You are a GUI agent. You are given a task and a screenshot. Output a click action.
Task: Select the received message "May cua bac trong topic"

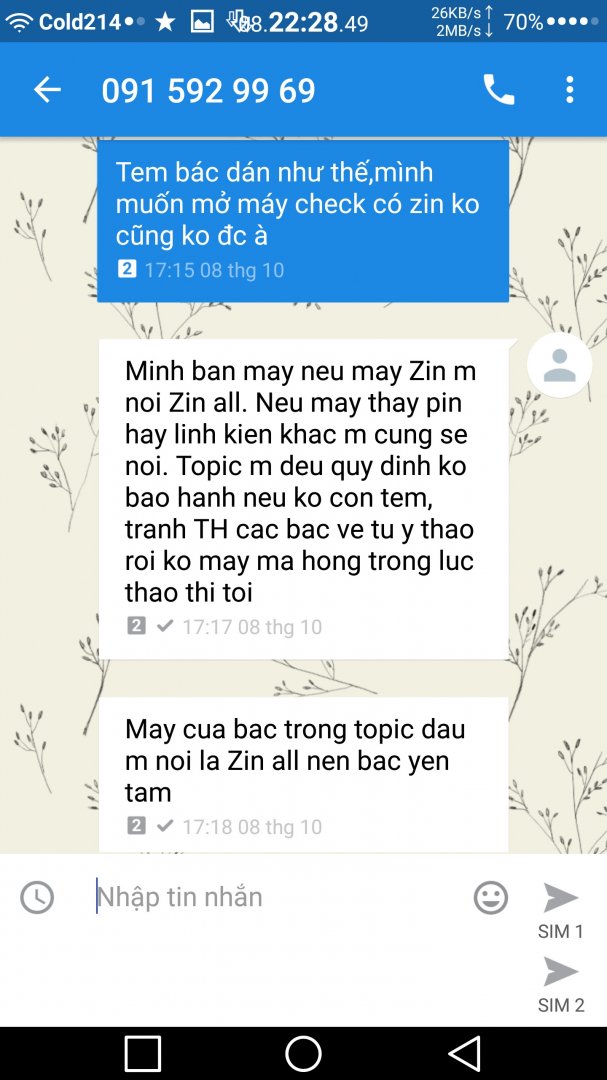click(x=302, y=772)
